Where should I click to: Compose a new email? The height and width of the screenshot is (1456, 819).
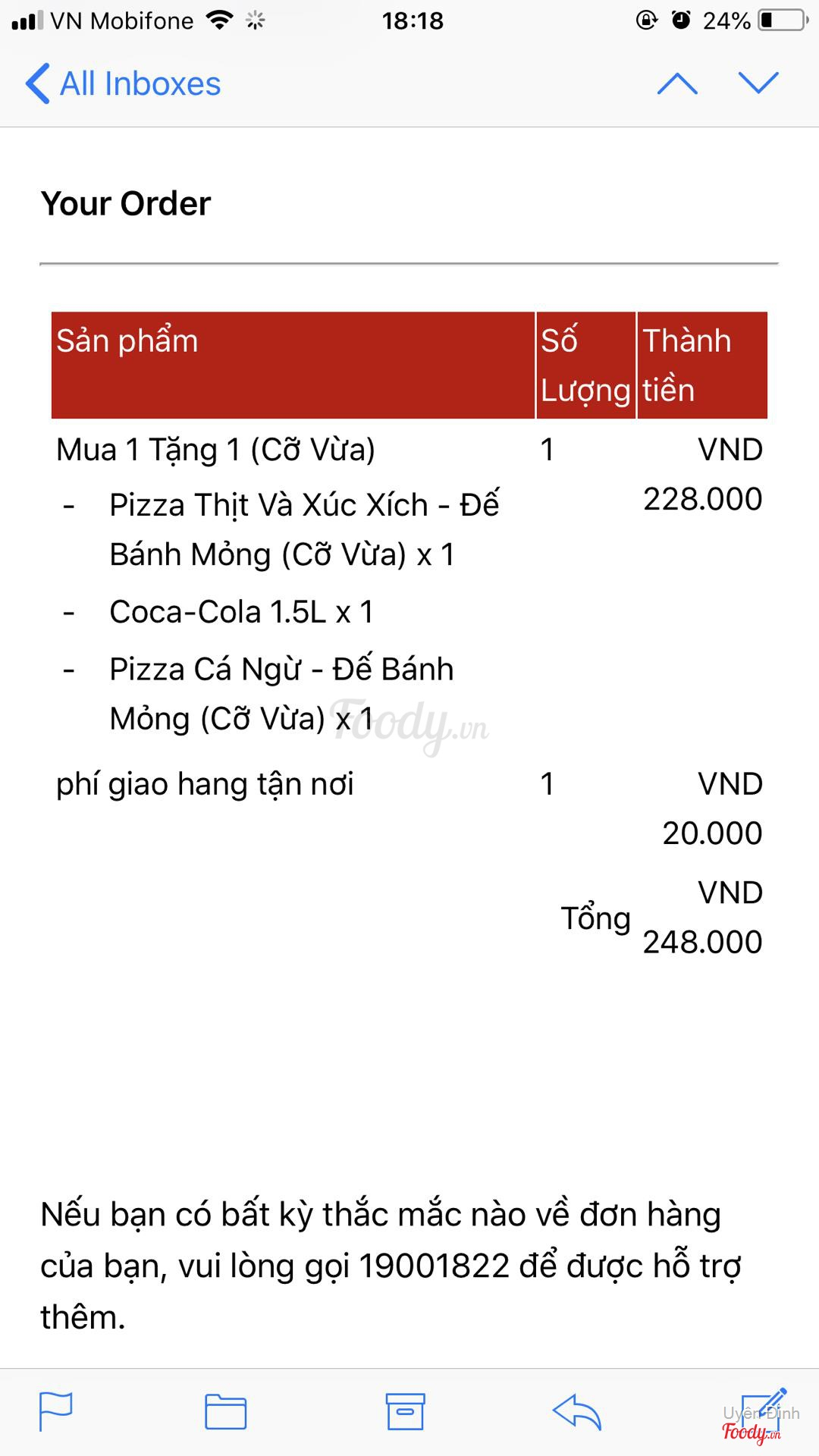point(762,1411)
